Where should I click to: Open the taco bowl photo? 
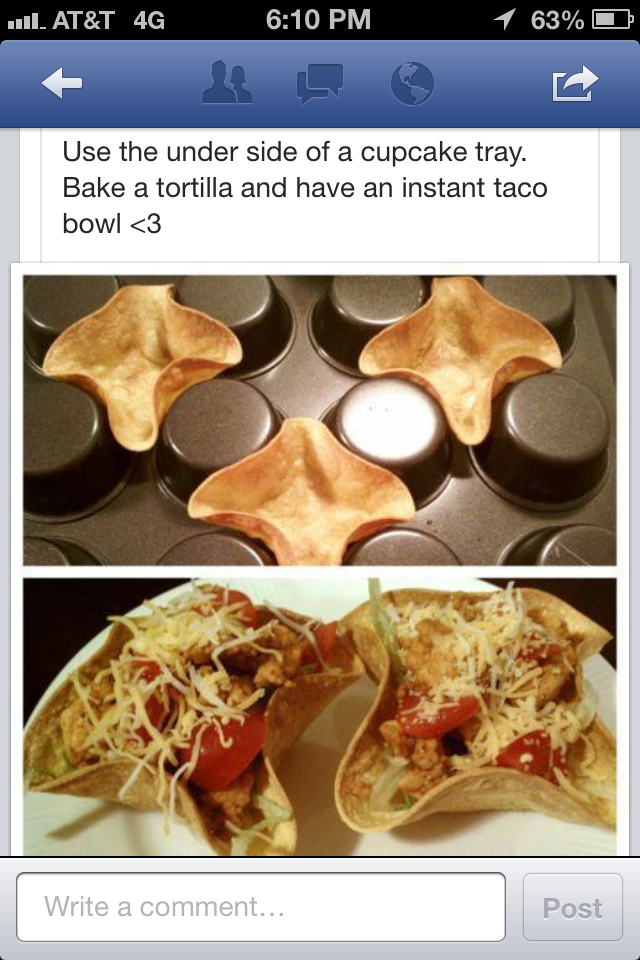coord(320,560)
